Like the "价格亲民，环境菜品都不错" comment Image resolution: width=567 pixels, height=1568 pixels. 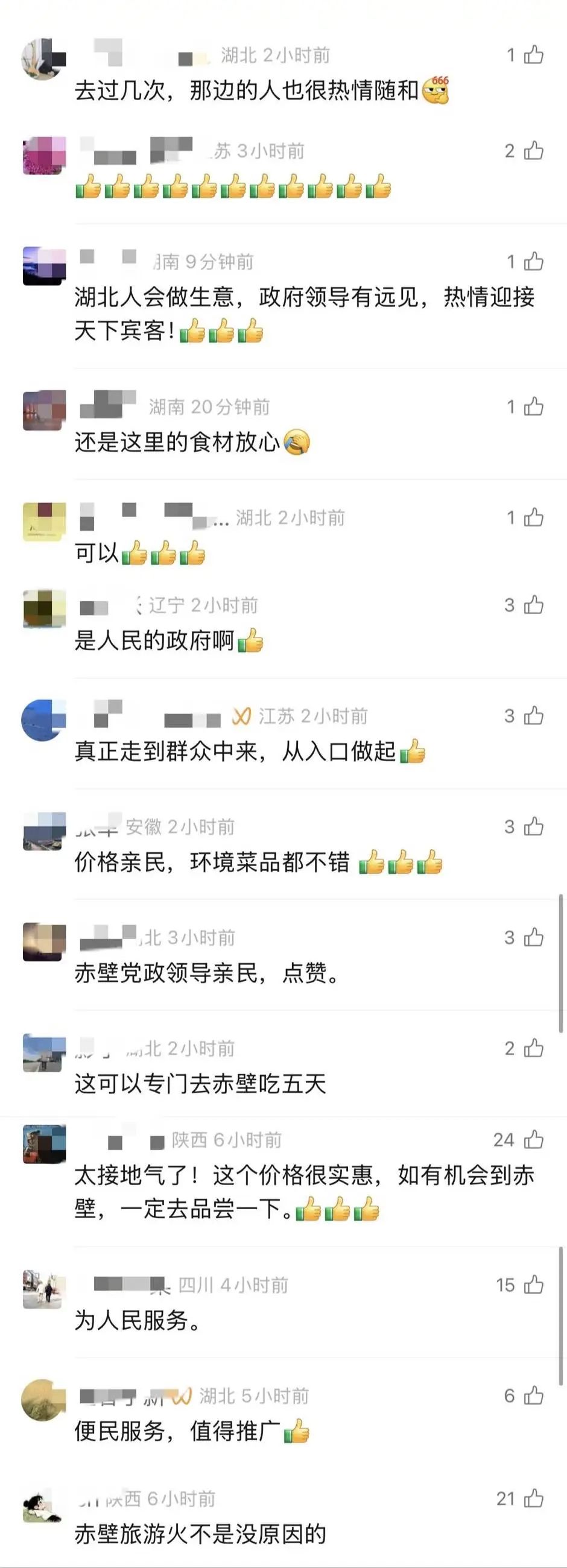click(534, 826)
